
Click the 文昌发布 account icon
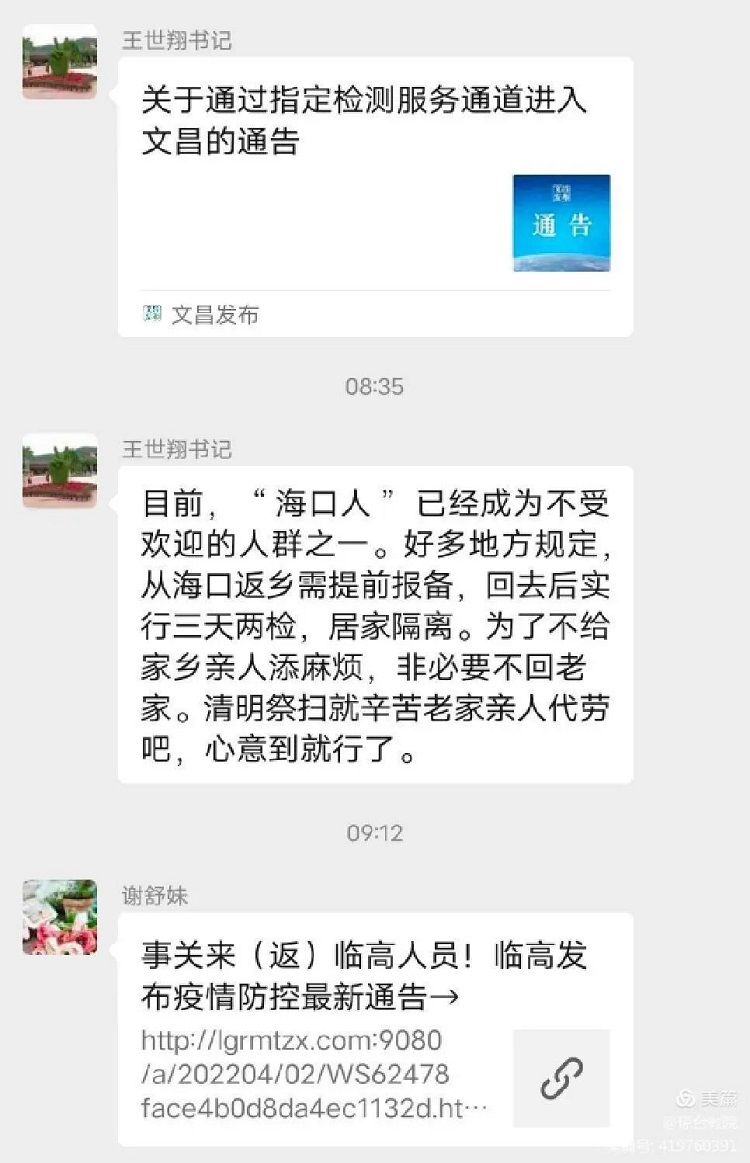(x=153, y=313)
